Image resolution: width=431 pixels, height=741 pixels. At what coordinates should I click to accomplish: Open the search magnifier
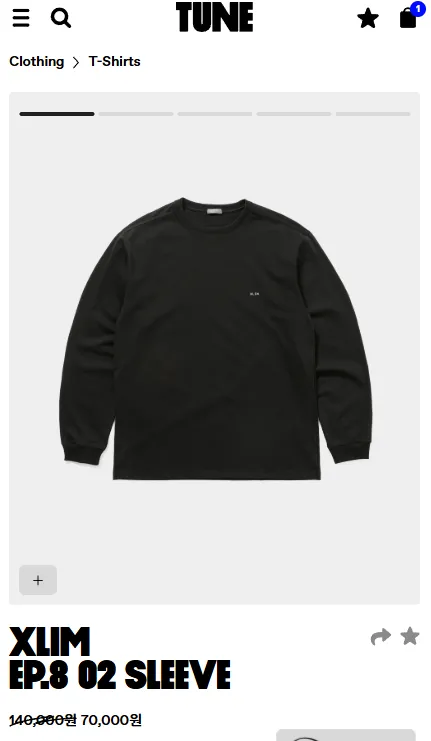(61, 18)
